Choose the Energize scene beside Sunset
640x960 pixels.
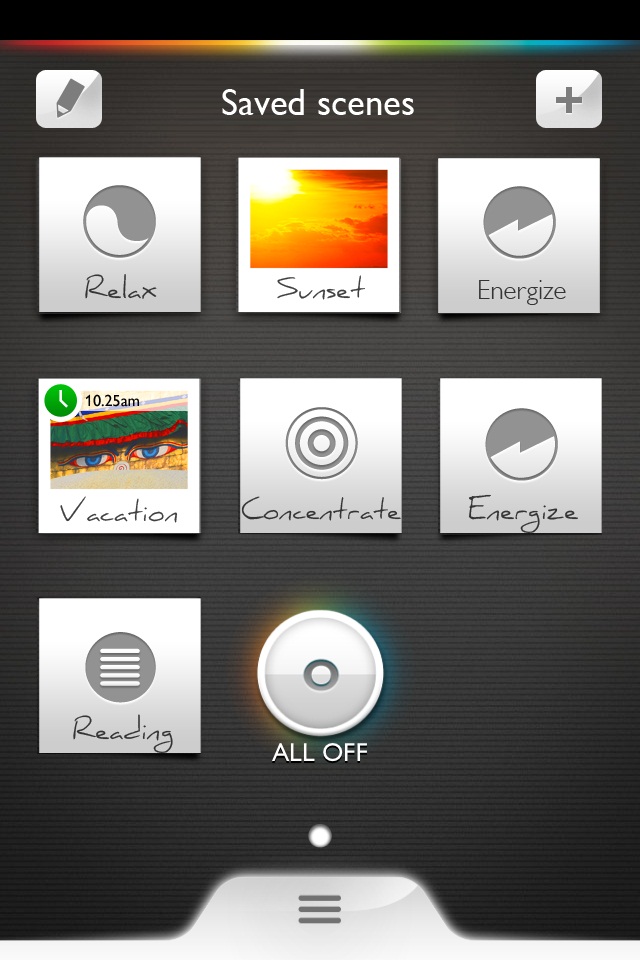(519, 235)
